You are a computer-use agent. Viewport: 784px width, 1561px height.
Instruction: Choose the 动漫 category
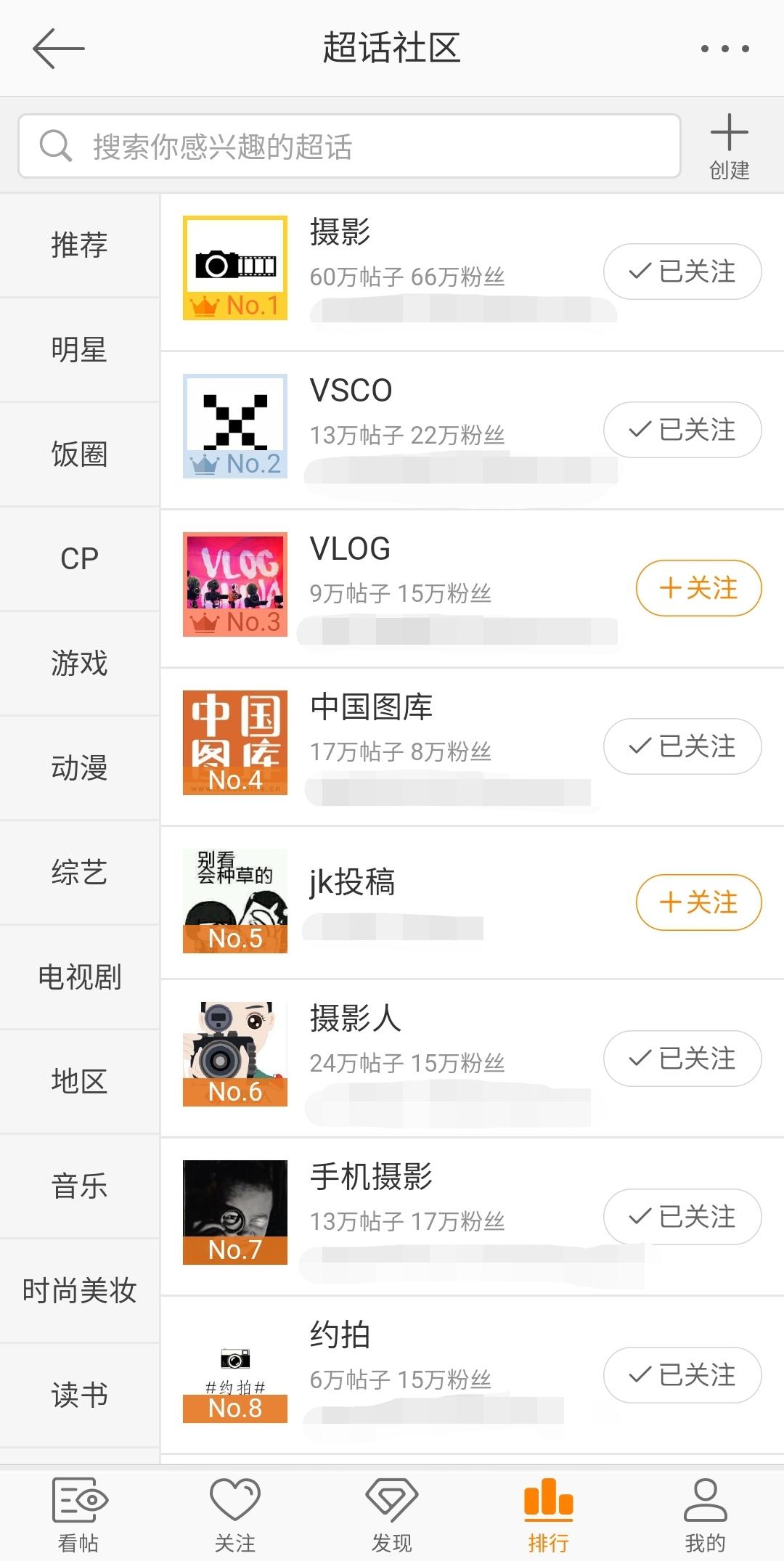[79, 768]
